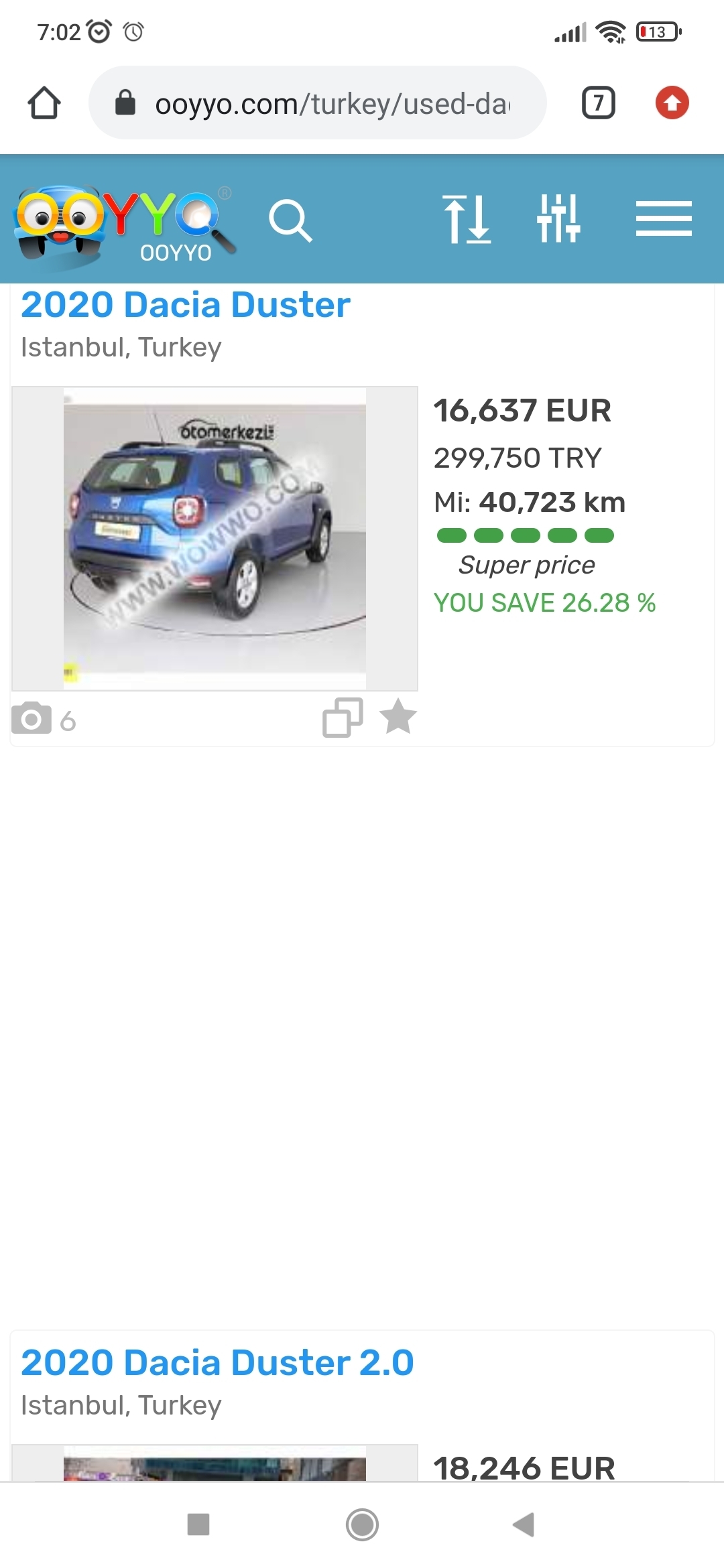Open the 2020 Dacia Duster listing title
This screenshot has width=724, height=1568.
(x=186, y=305)
